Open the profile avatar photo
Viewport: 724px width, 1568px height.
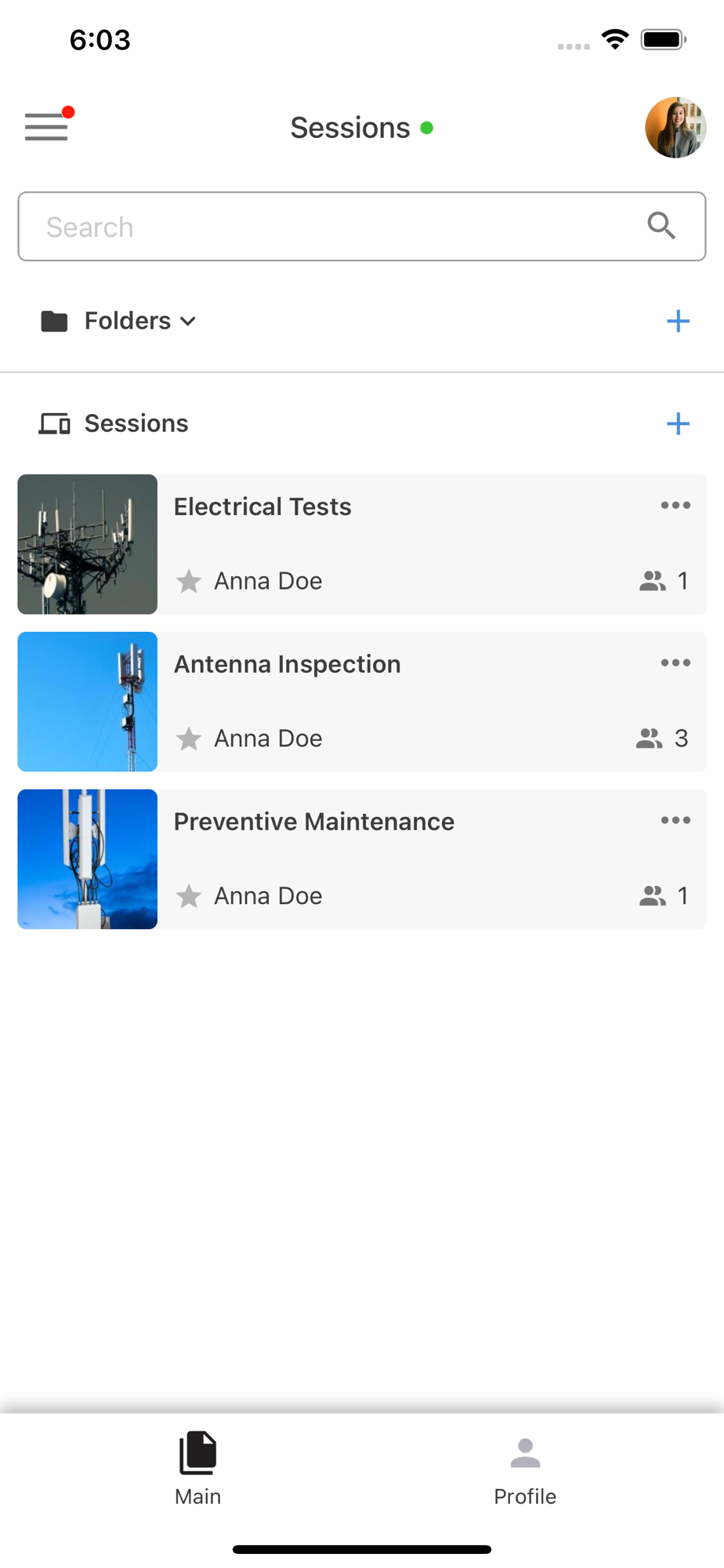click(x=675, y=128)
